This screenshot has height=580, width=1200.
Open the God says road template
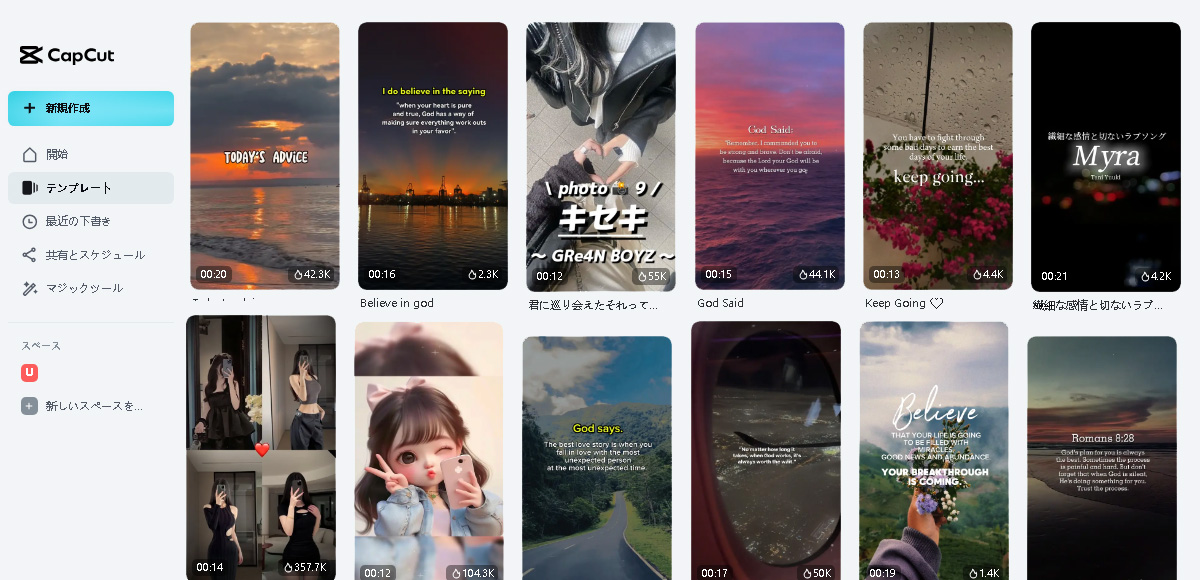(597, 457)
